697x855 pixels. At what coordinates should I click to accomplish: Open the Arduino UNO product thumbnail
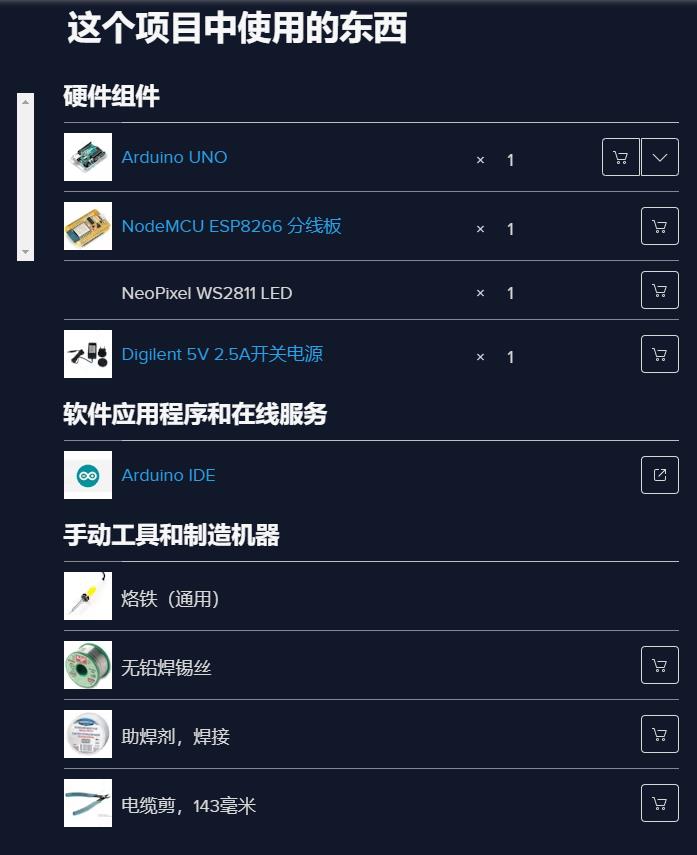coord(88,157)
